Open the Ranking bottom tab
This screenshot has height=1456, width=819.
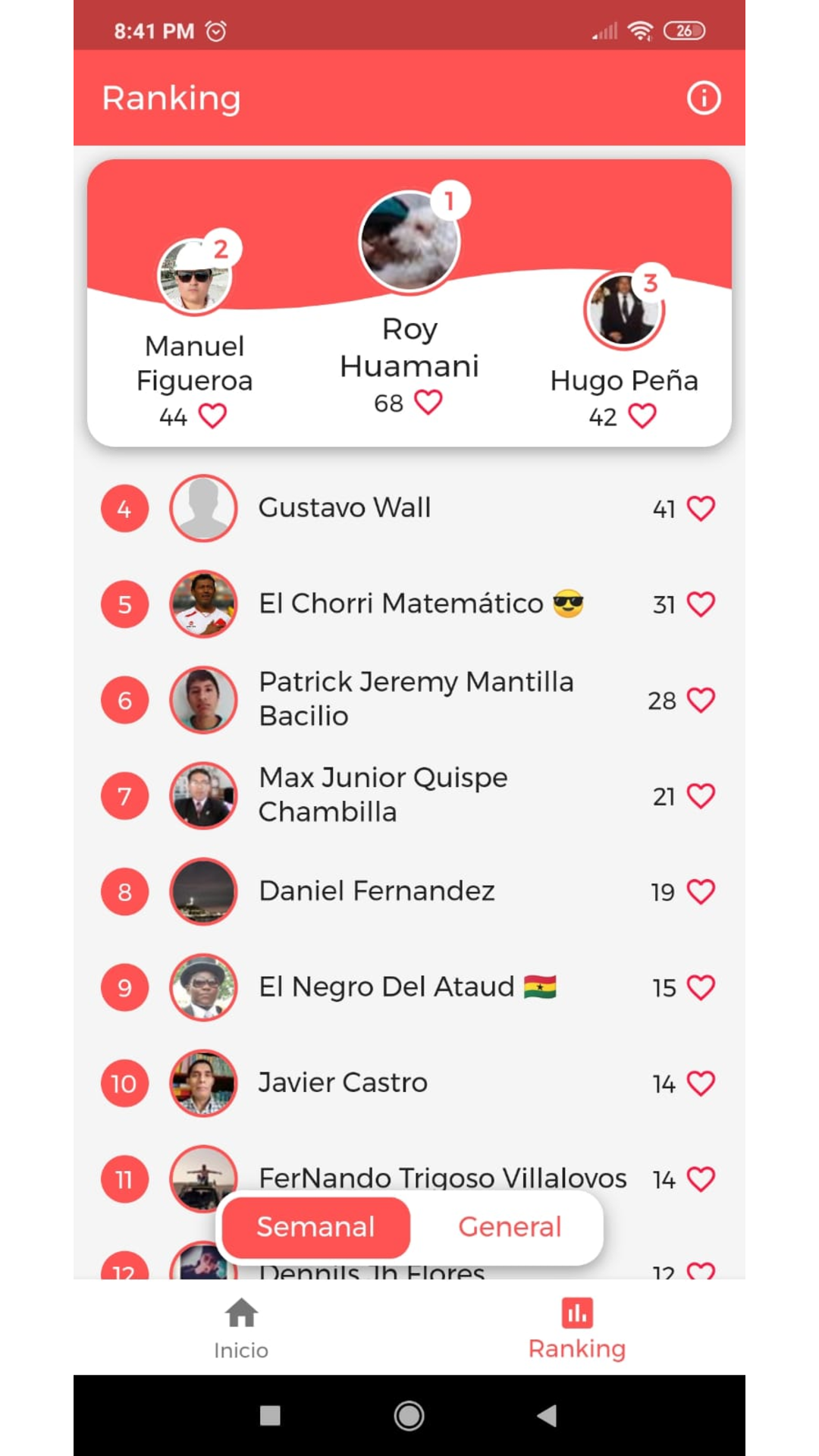pos(576,1329)
